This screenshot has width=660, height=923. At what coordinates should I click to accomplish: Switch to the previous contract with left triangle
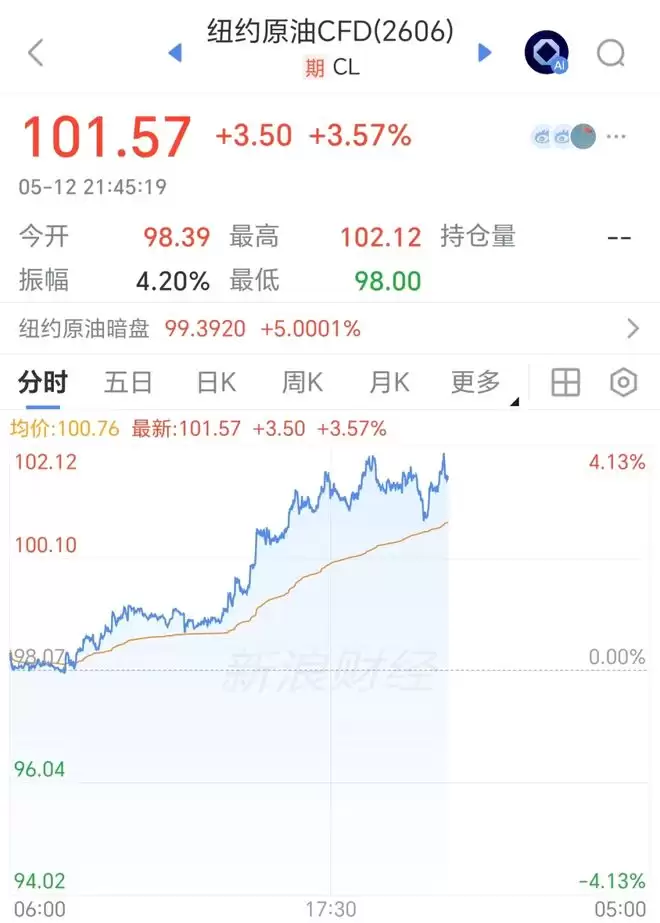(x=175, y=53)
